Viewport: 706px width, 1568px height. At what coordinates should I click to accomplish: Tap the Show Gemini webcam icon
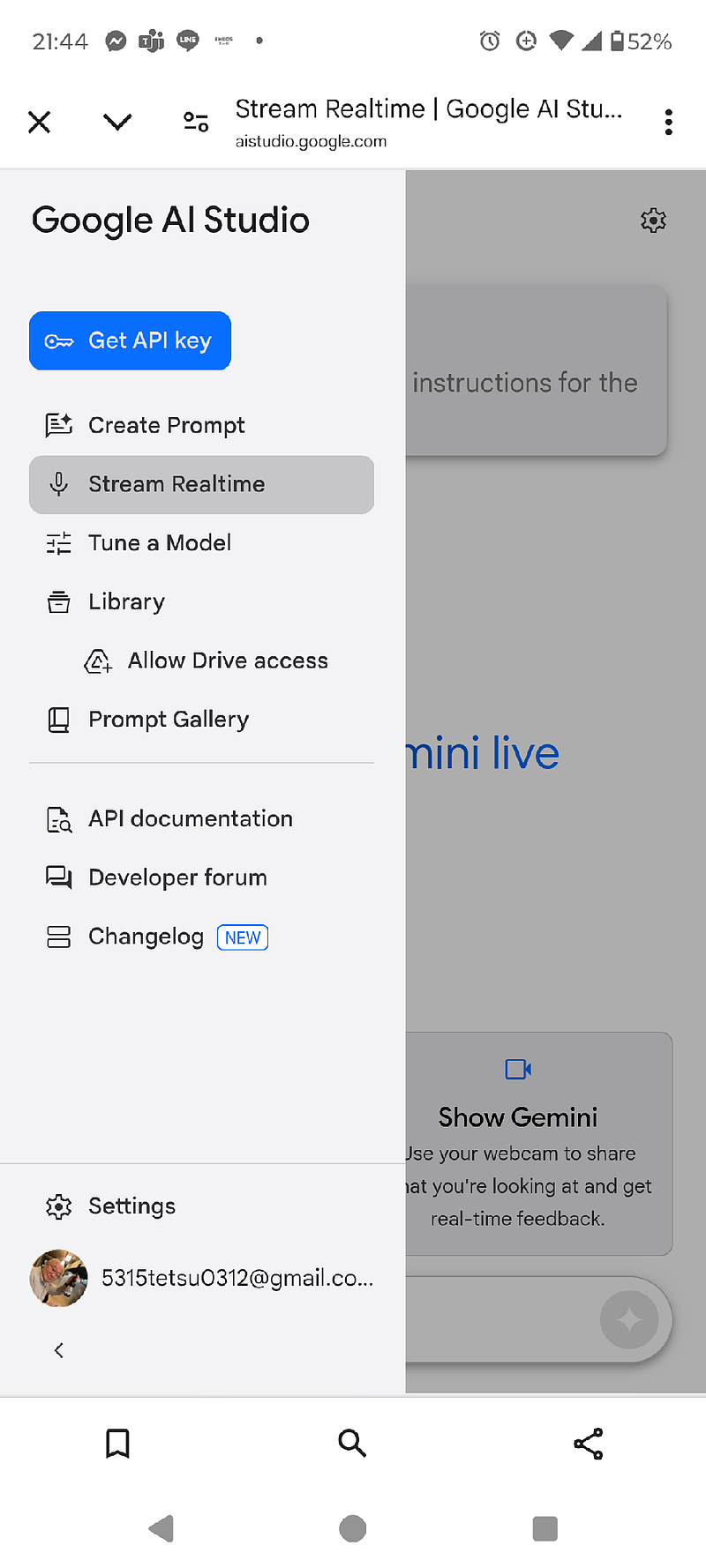pyautogui.click(x=518, y=1069)
